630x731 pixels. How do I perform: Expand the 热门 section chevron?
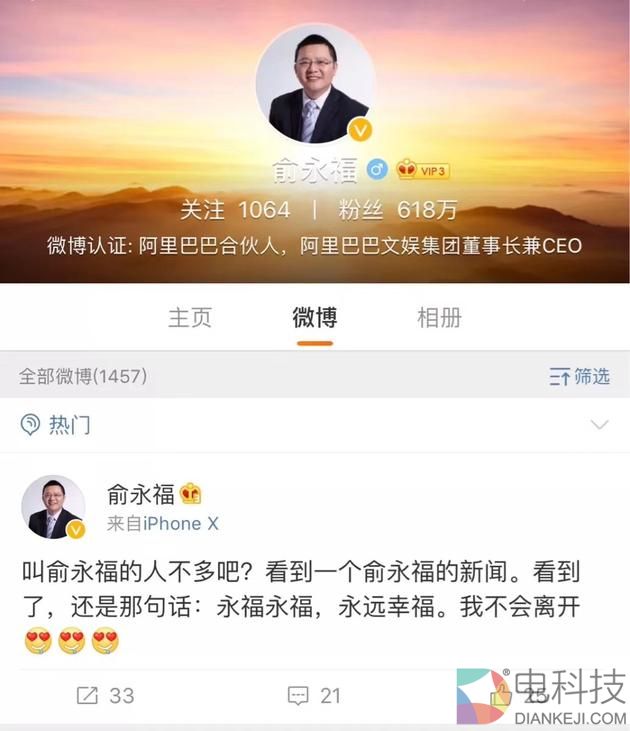coord(599,425)
